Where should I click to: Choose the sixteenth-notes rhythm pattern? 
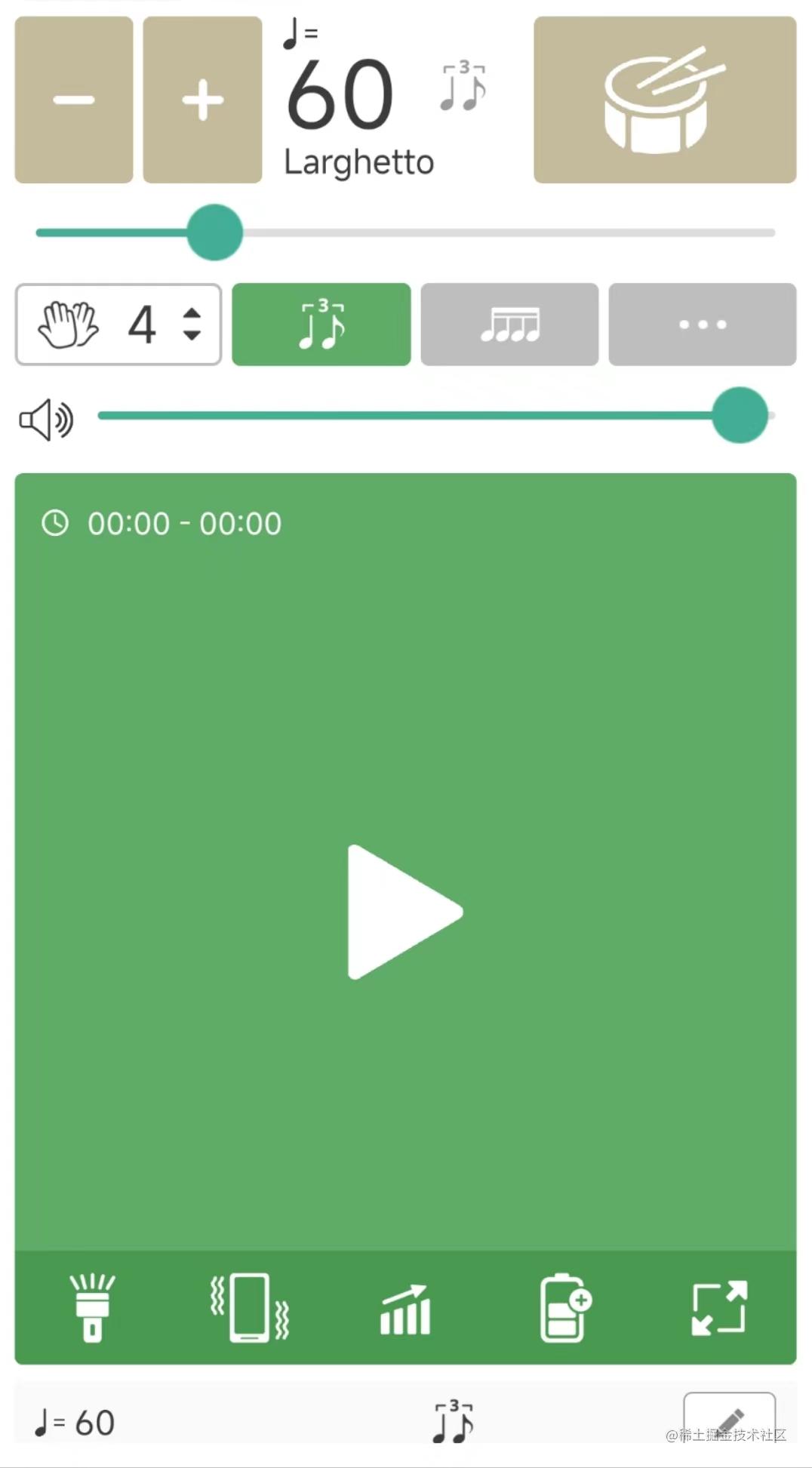click(x=509, y=325)
